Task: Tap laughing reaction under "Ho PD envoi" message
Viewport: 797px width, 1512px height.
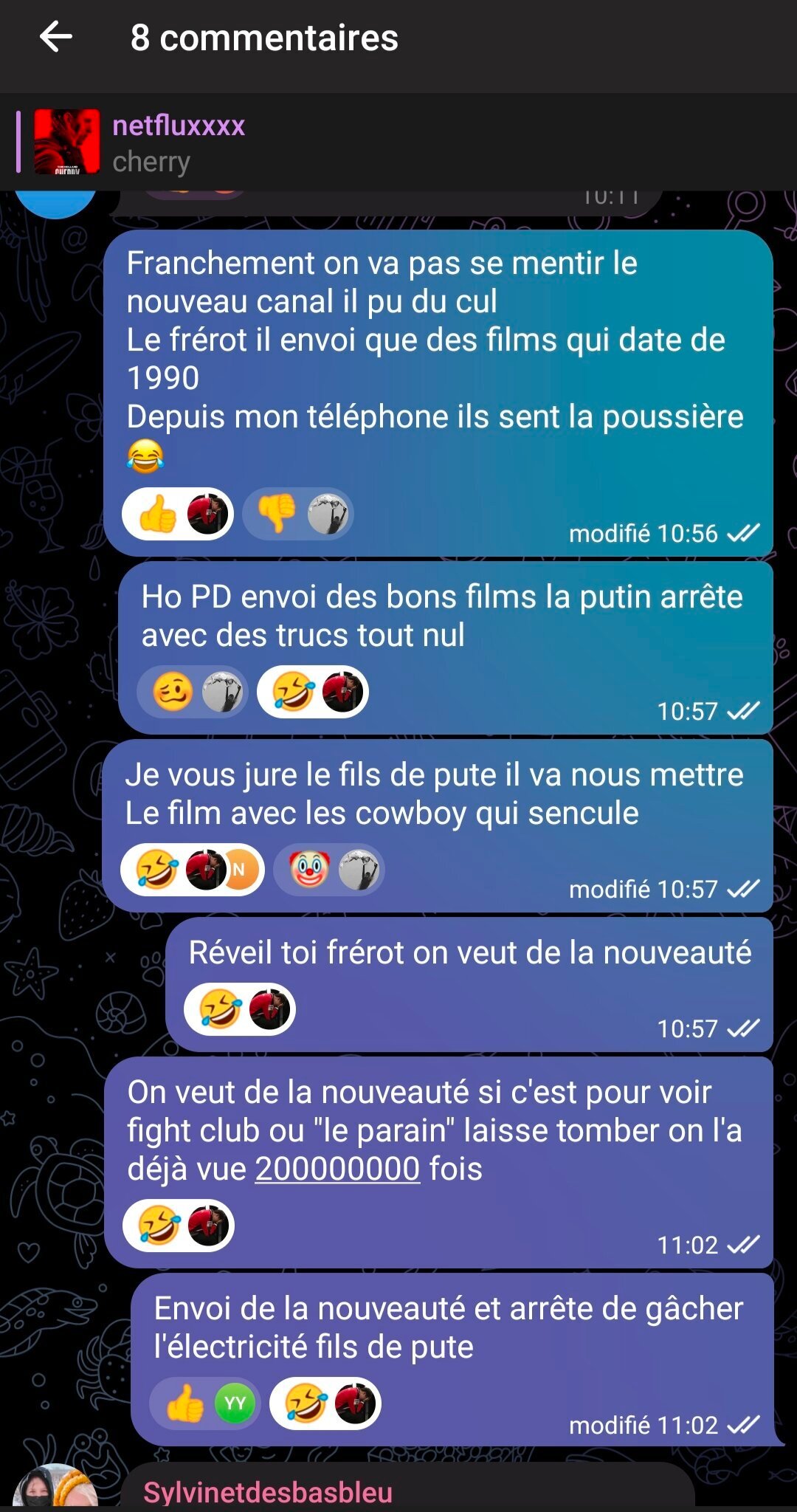Action: click(313, 692)
